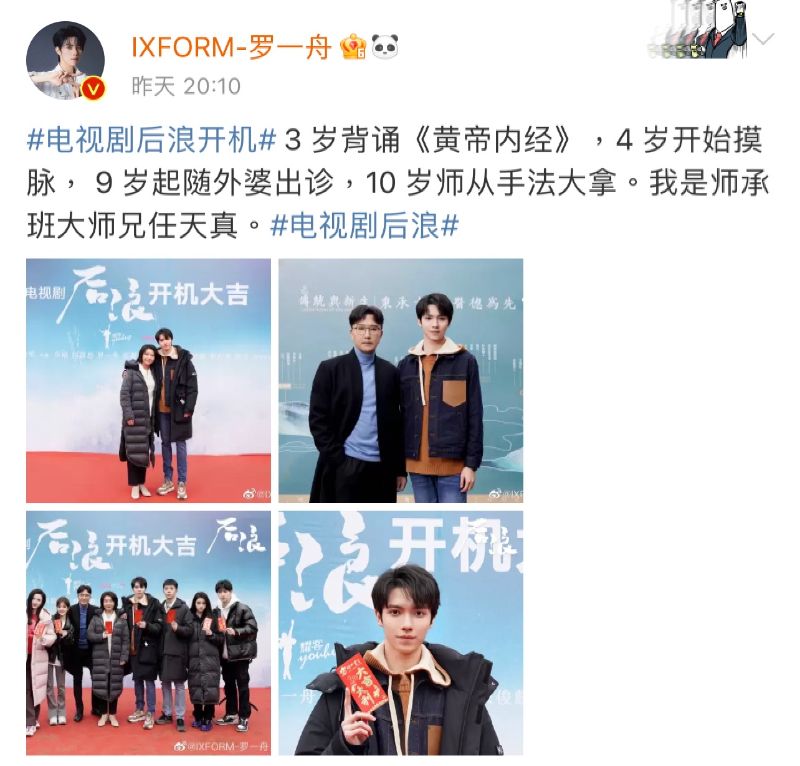Screen dimensions: 800x766
Task: View the photo with man in blue turtleneck
Action: pyautogui.click(x=400, y=380)
